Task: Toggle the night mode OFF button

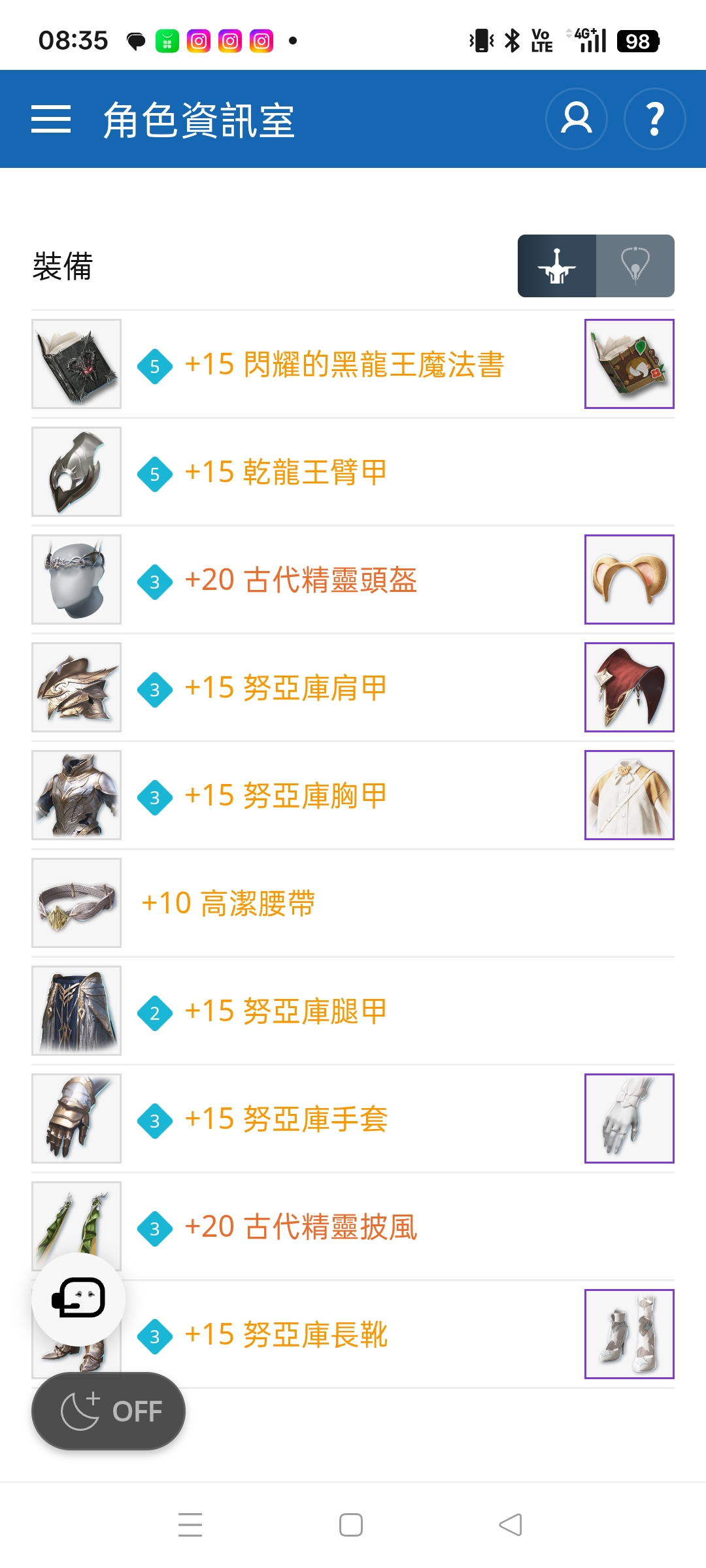Action: click(x=109, y=1411)
